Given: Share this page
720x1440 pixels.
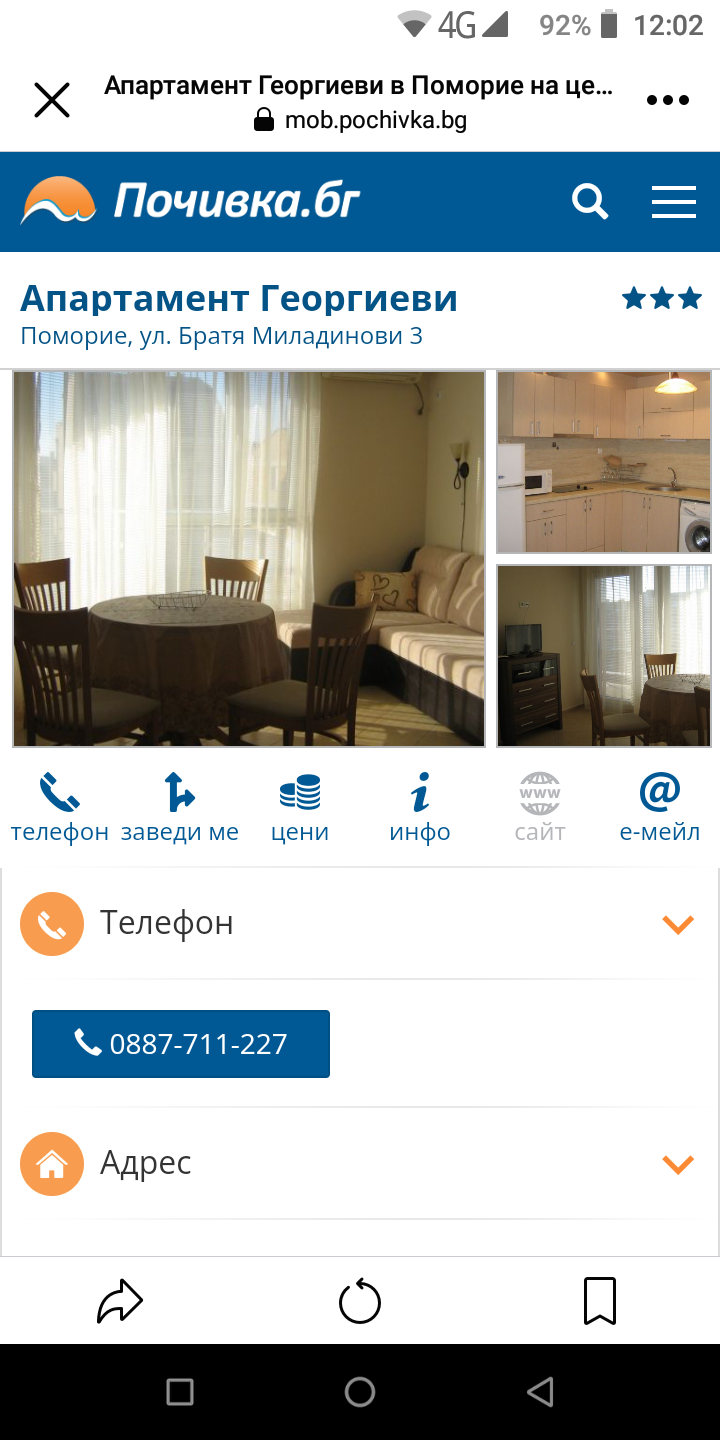Looking at the screenshot, I should [x=120, y=1302].
